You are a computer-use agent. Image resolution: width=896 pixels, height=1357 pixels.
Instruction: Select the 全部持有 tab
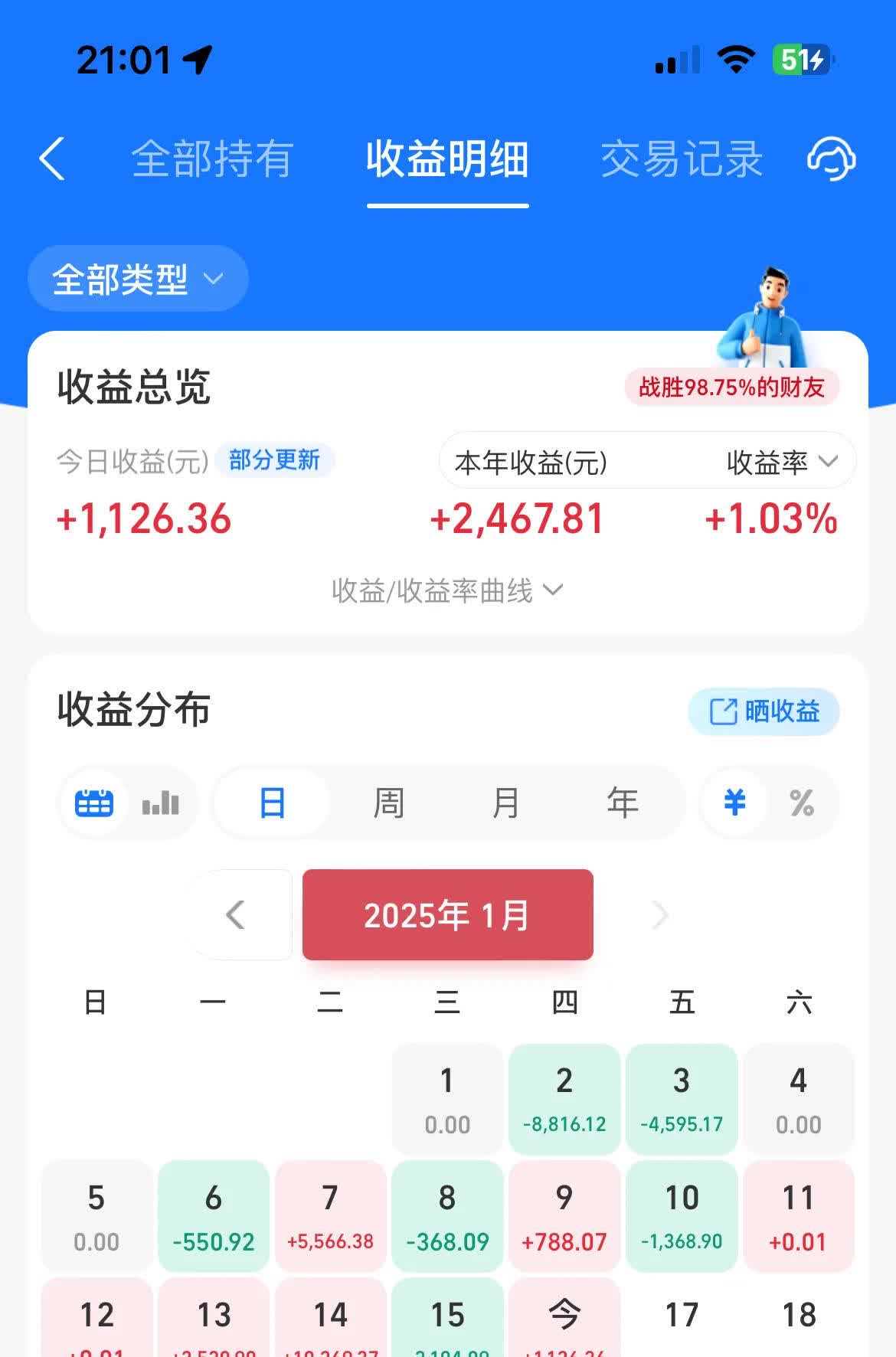[214, 160]
